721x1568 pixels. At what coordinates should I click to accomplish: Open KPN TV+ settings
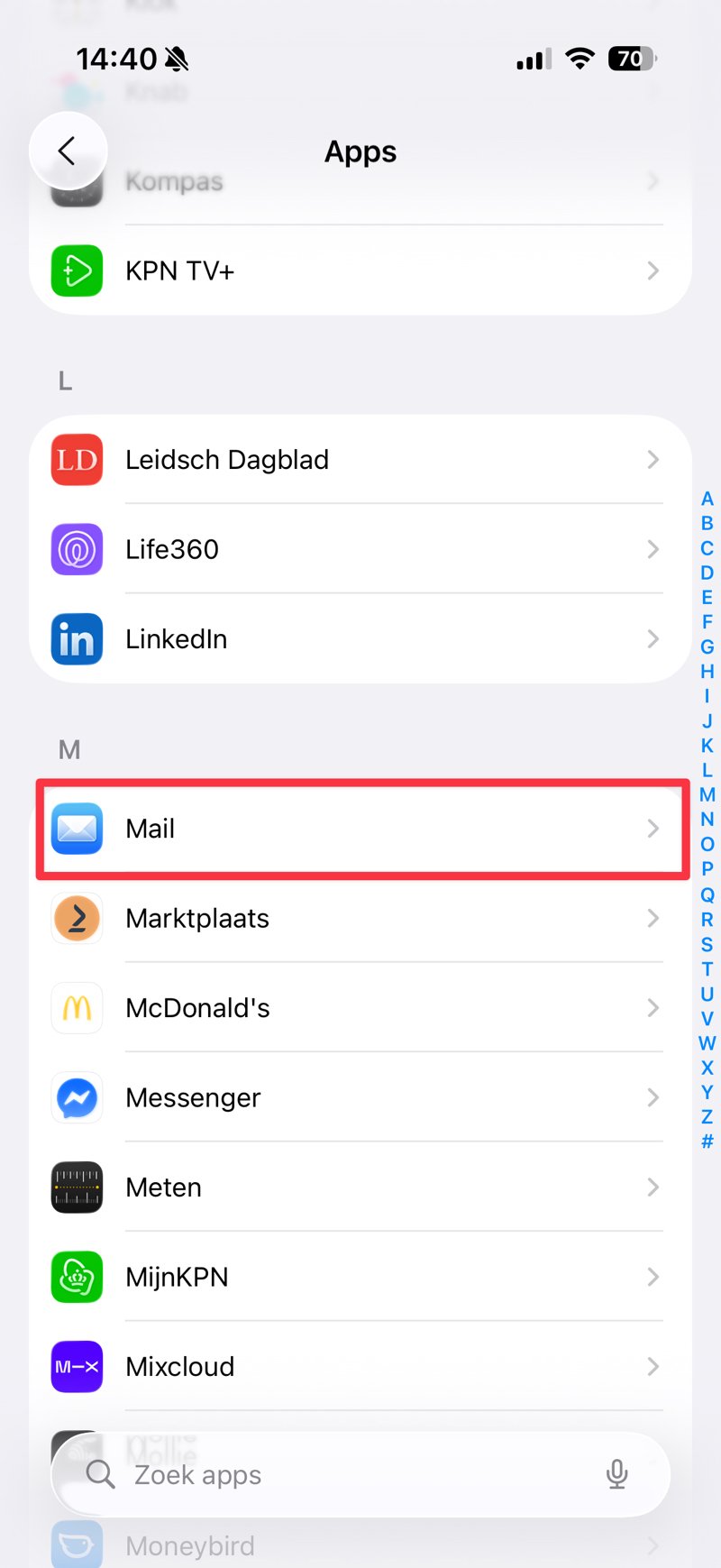(360, 271)
